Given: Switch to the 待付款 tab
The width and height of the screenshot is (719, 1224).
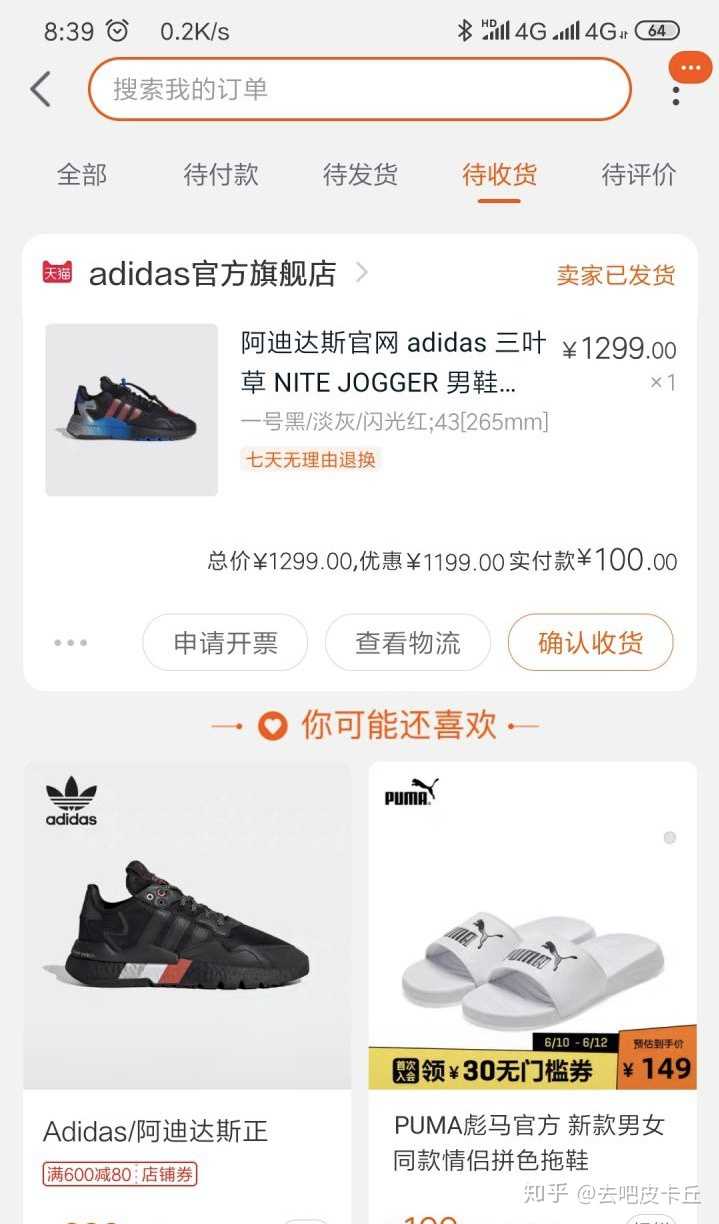Looking at the screenshot, I should [x=221, y=175].
